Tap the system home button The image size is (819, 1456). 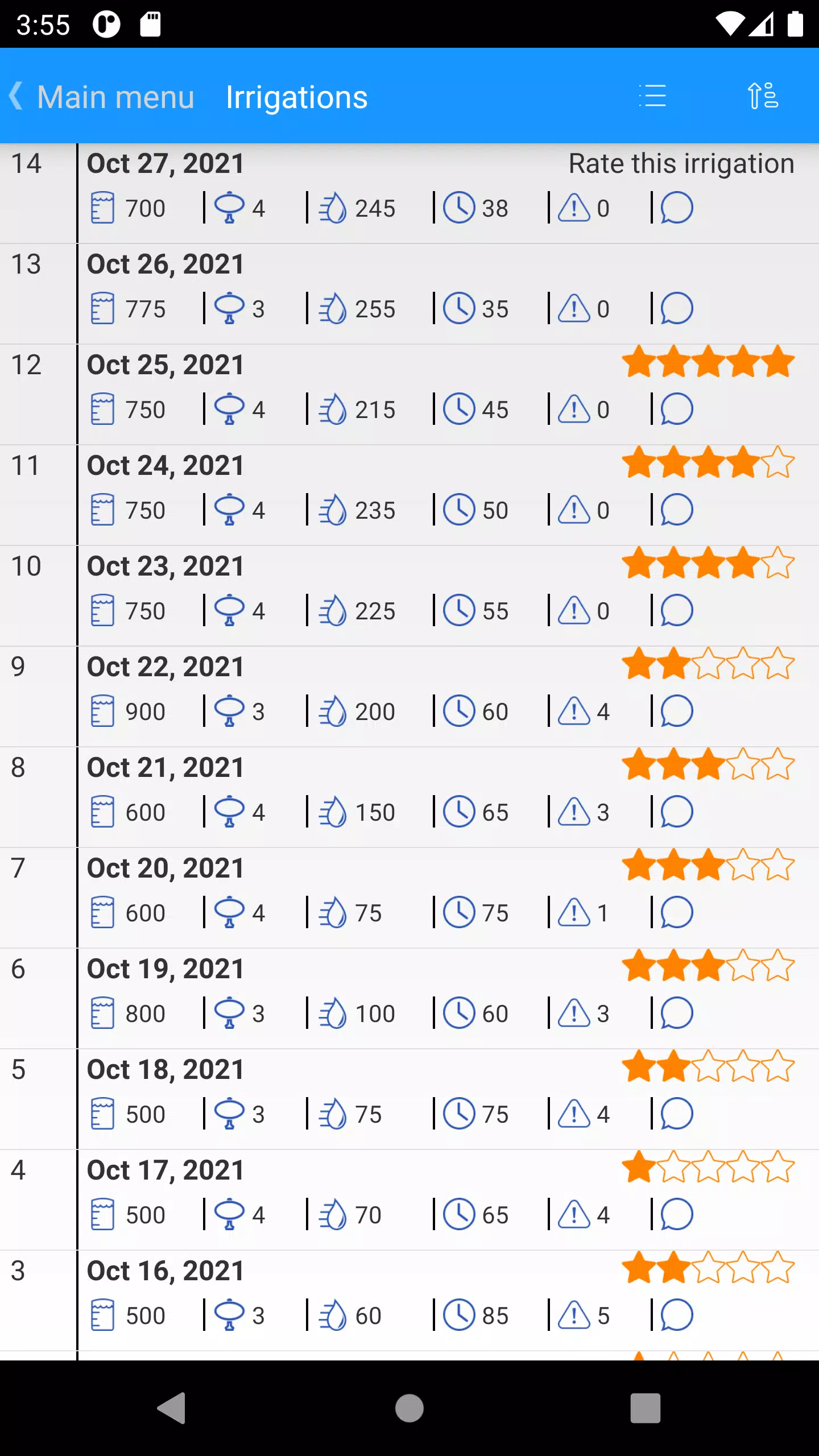pyautogui.click(x=409, y=1408)
